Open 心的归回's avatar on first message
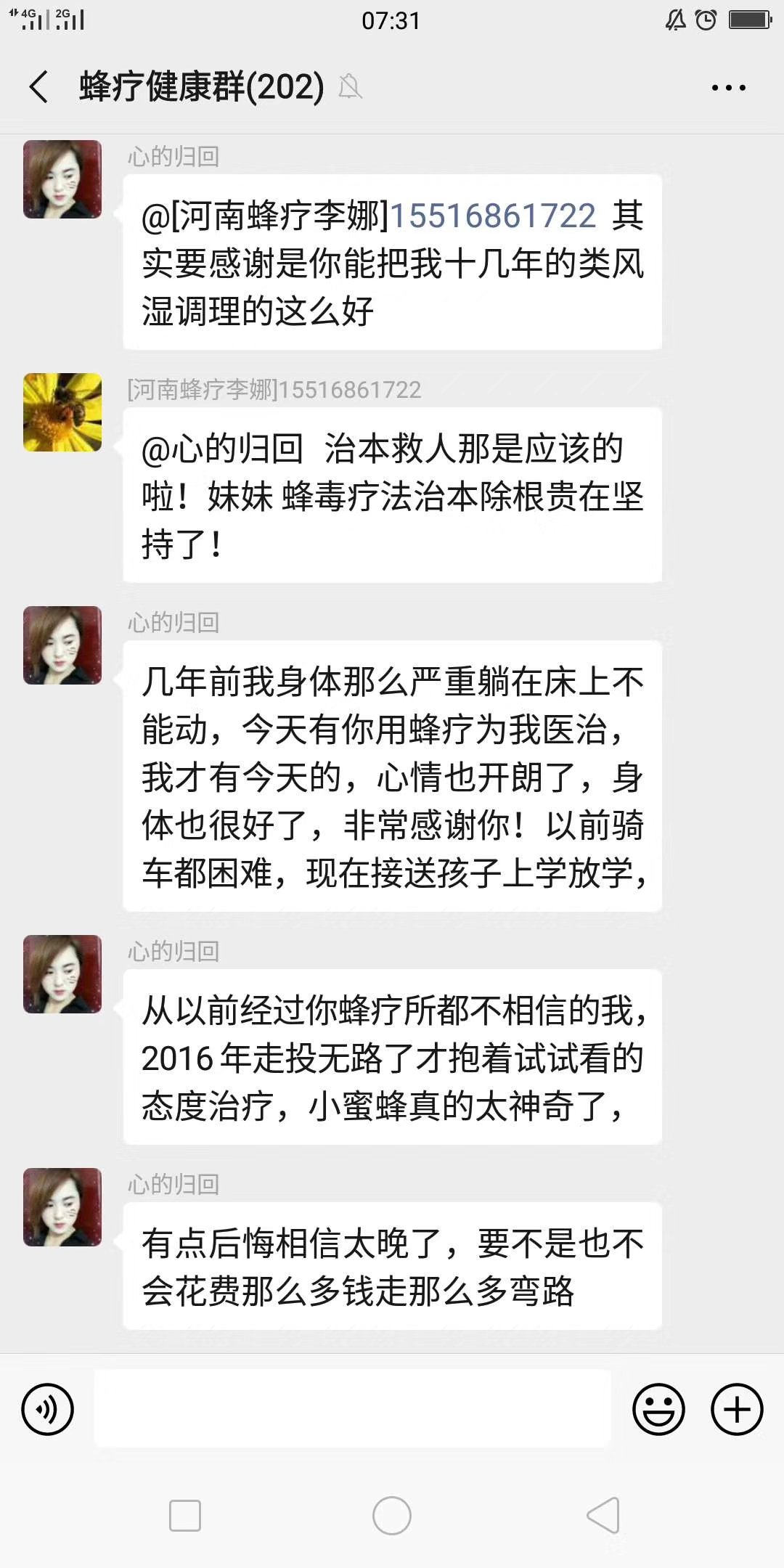The image size is (784, 1568). 62,179
